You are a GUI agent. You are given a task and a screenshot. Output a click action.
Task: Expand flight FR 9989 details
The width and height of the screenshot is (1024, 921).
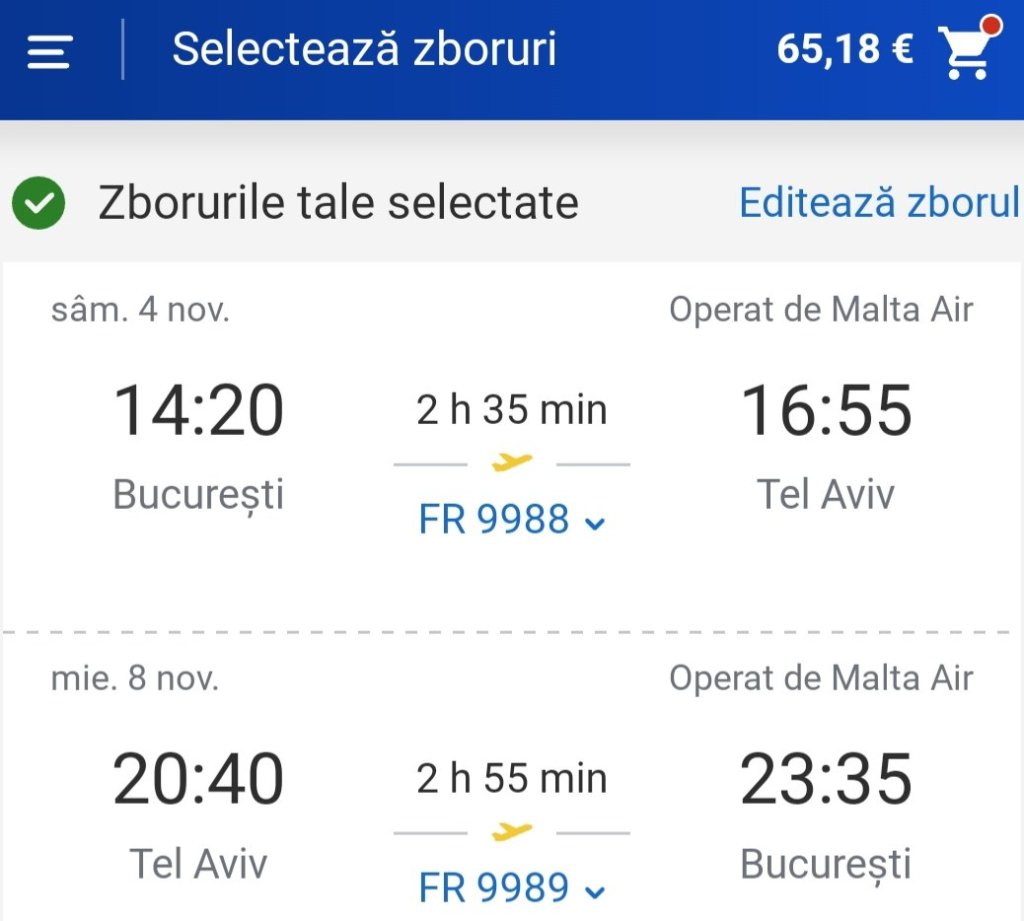[511, 888]
